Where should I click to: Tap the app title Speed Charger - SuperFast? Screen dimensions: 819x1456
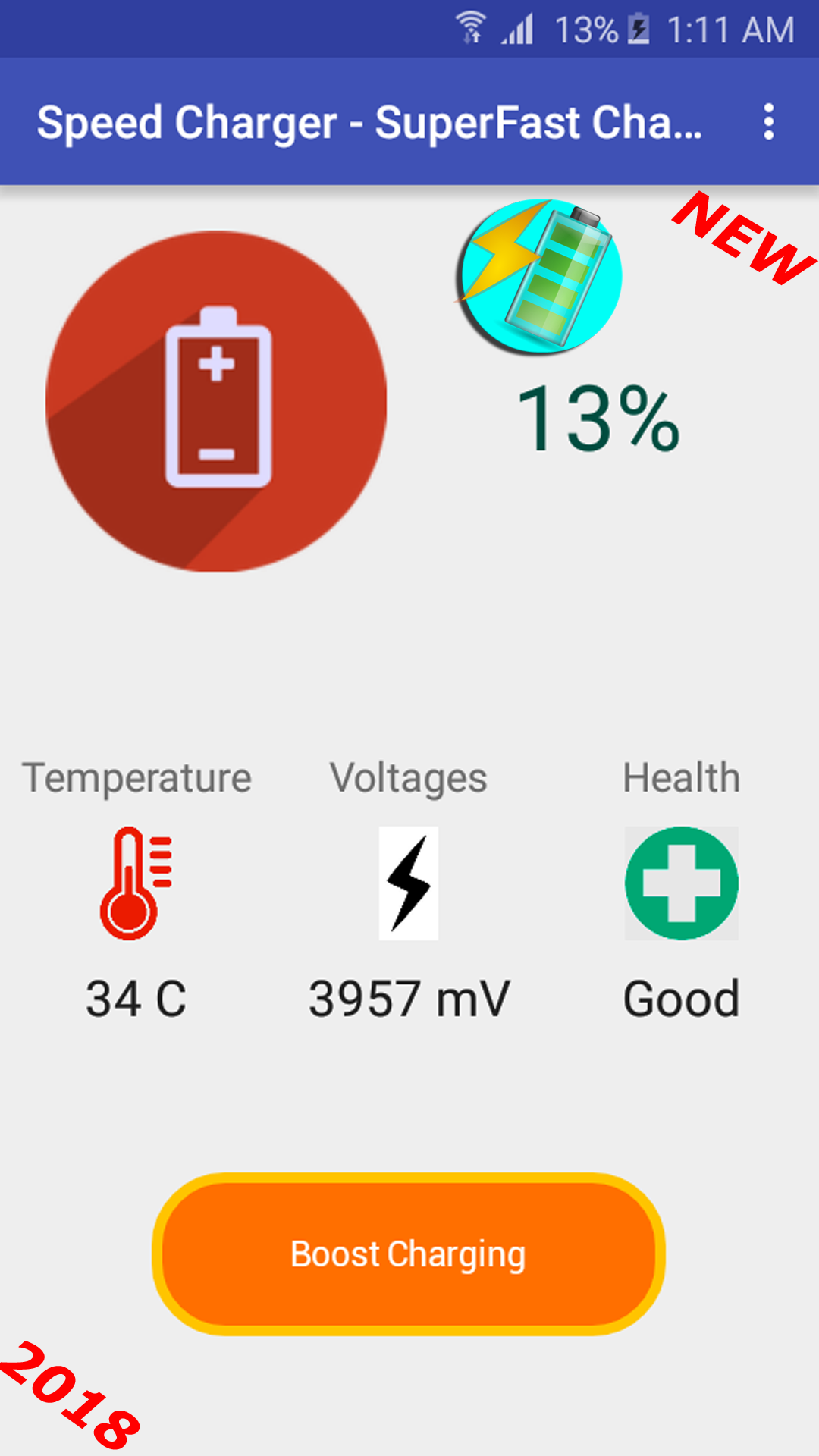click(372, 121)
